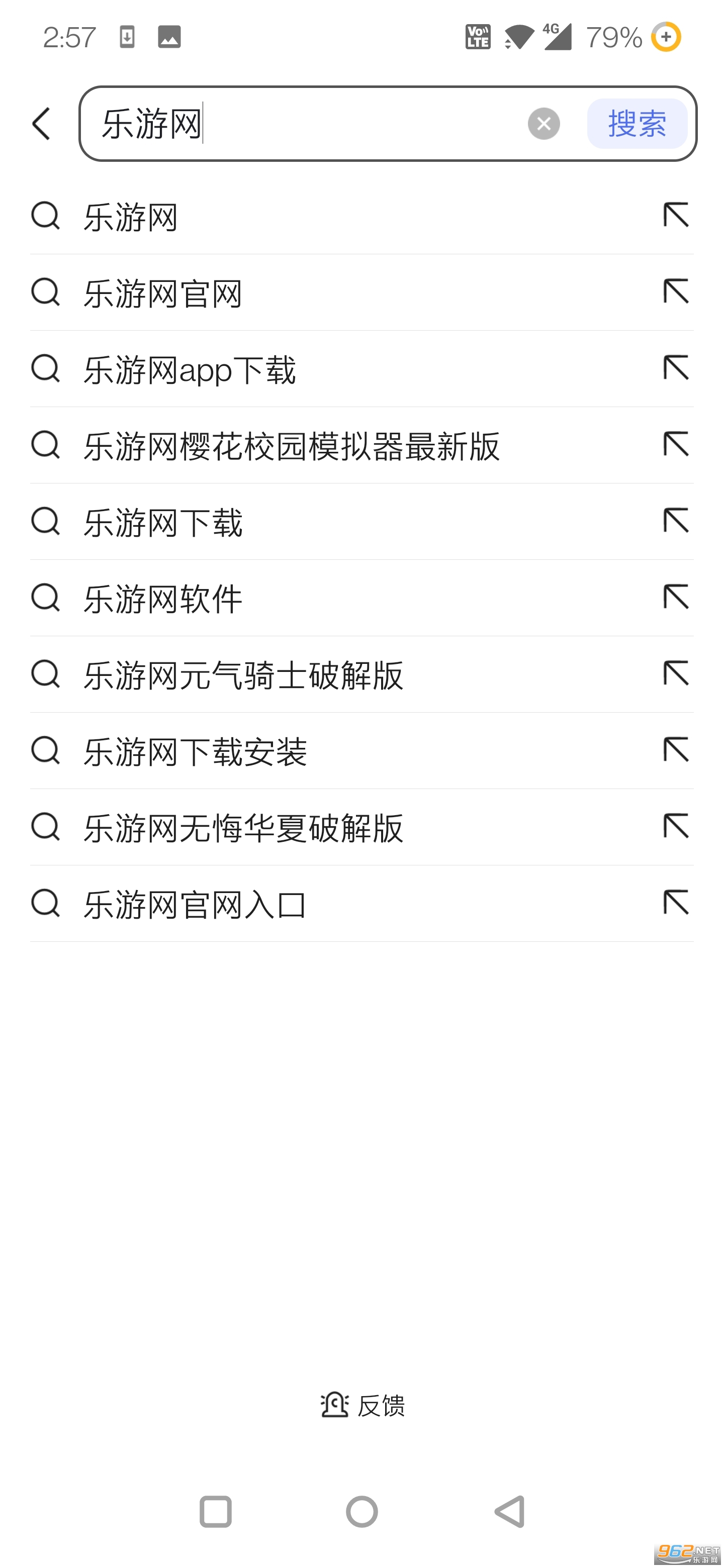Tap the 搜索 search button
The height and width of the screenshot is (1568, 724).
(637, 124)
